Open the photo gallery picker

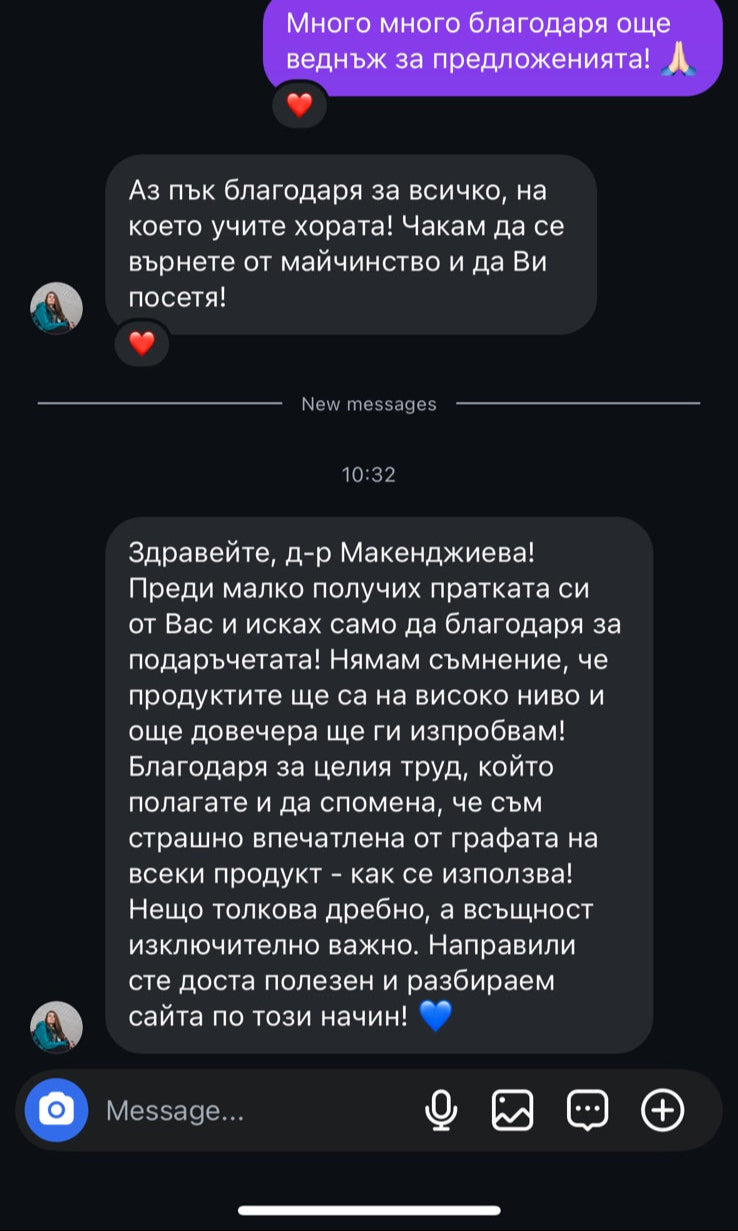pos(512,1110)
